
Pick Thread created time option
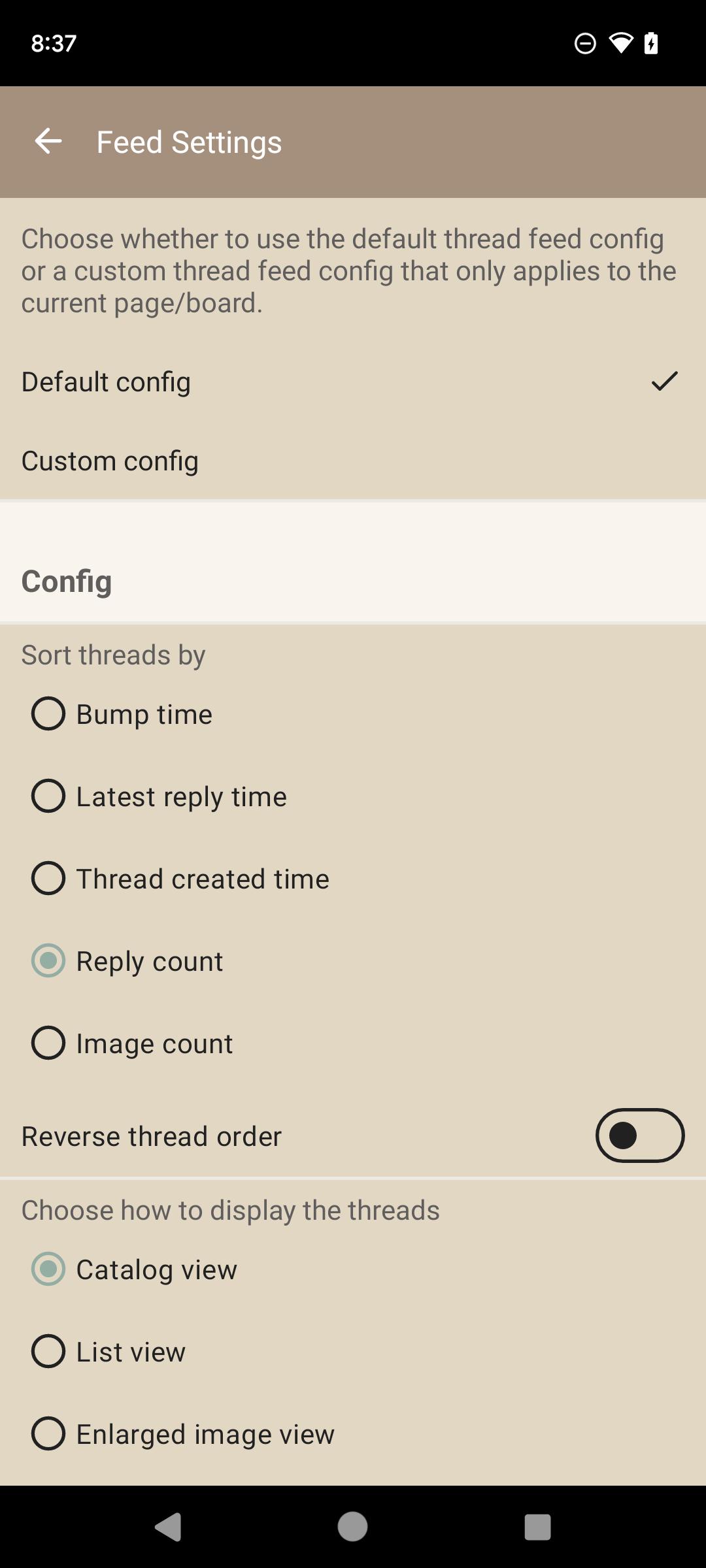pyautogui.click(x=353, y=878)
